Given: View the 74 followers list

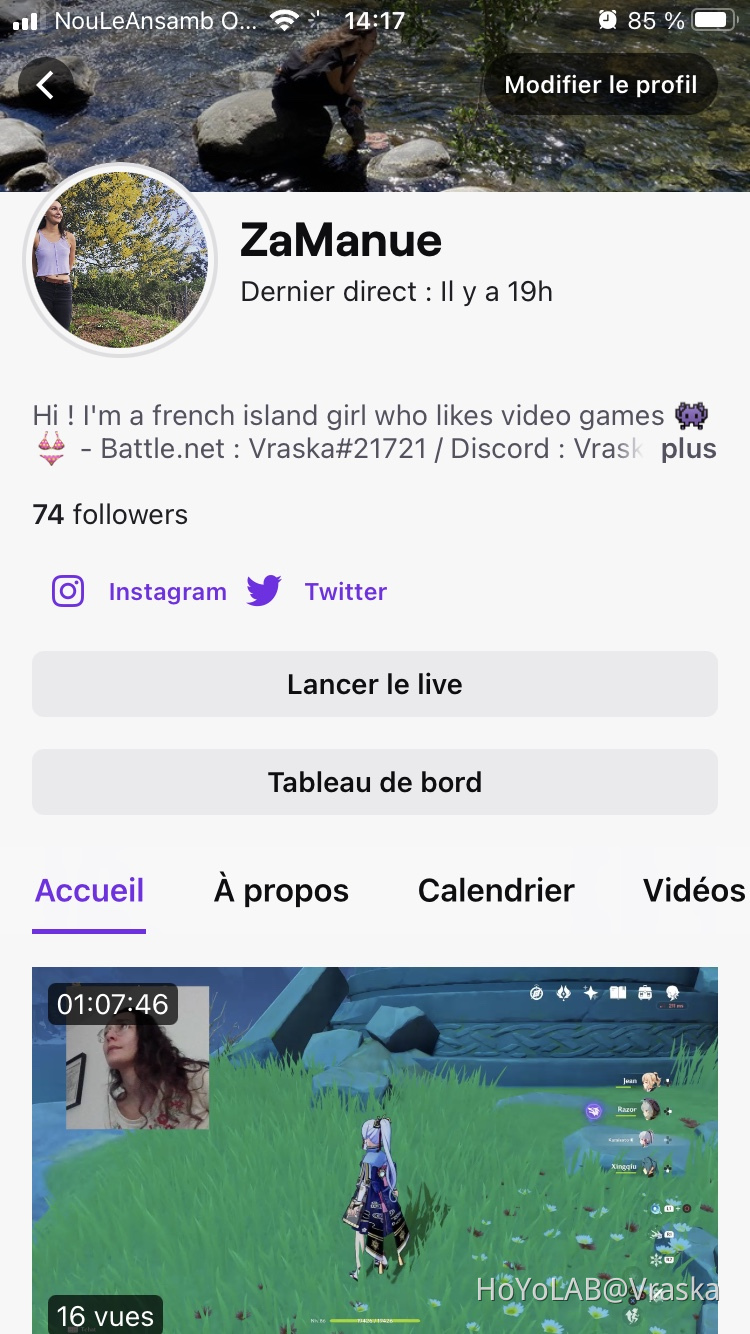Looking at the screenshot, I should (110, 514).
